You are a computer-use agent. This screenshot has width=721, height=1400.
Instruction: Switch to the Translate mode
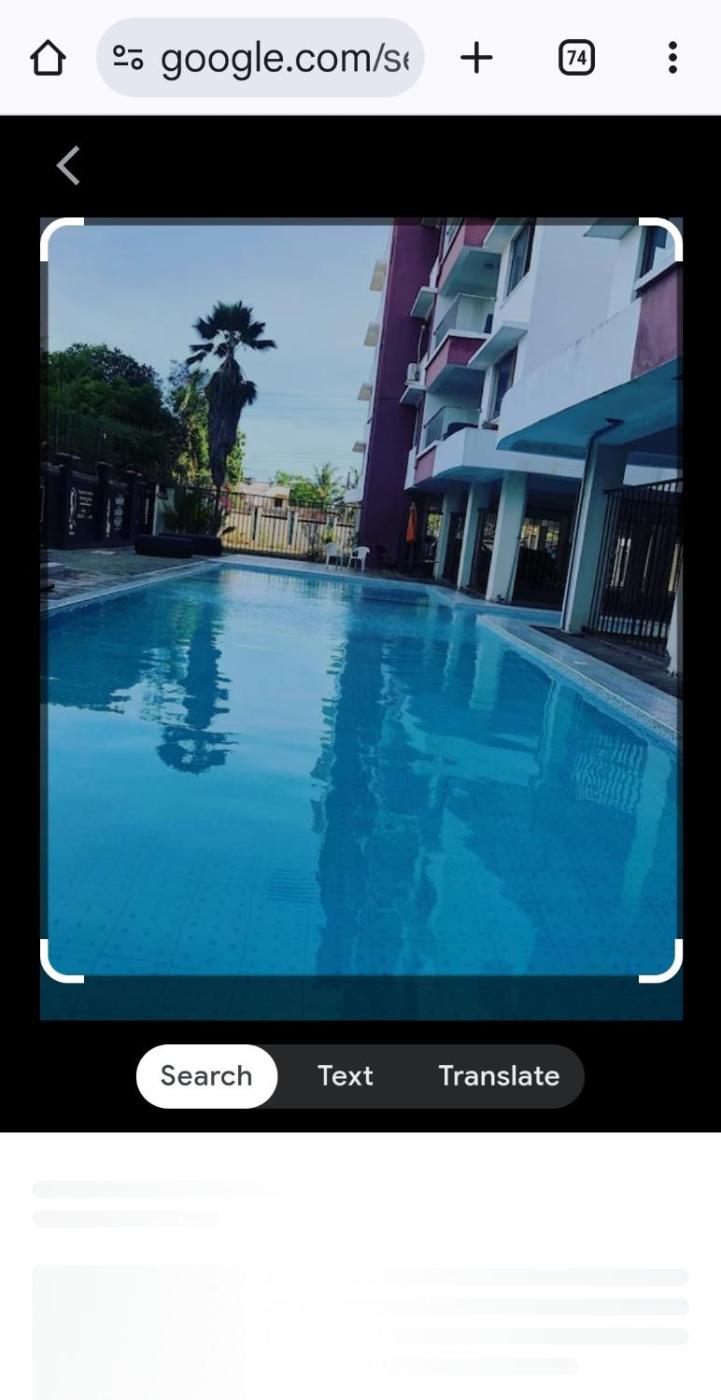[x=498, y=1076]
